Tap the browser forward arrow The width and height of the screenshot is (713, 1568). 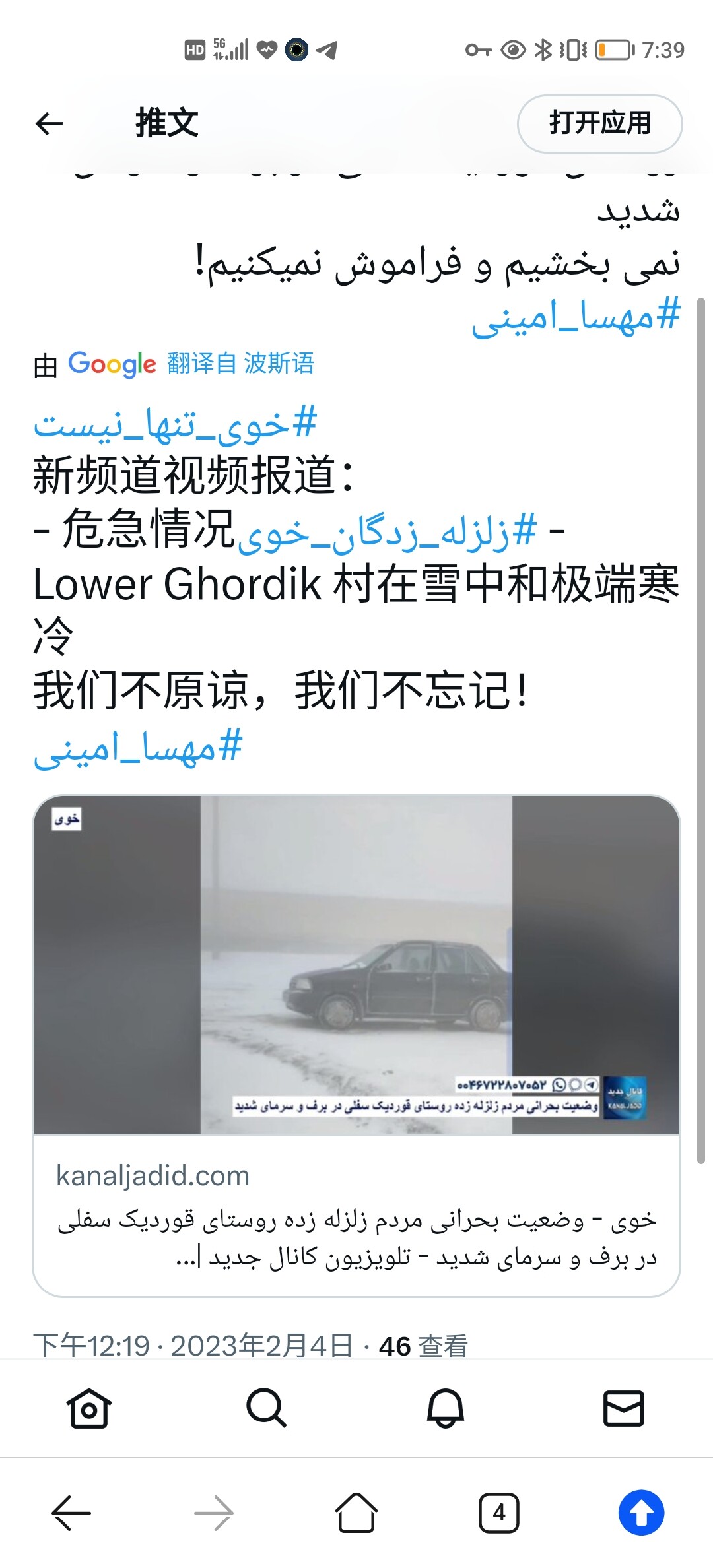pyautogui.click(x=214, y=1512)
